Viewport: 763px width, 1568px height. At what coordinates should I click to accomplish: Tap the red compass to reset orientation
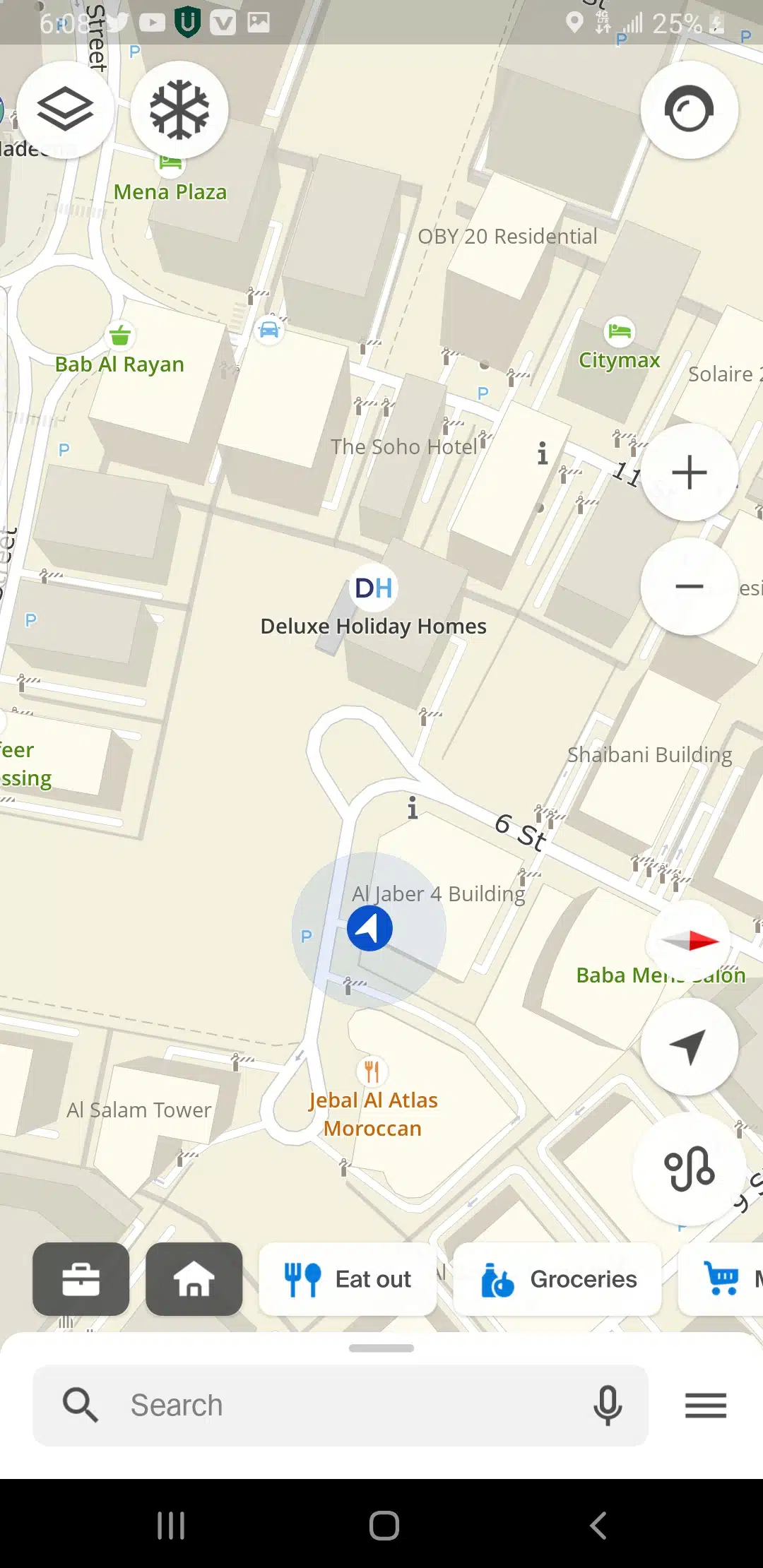[x=689, y=941]
